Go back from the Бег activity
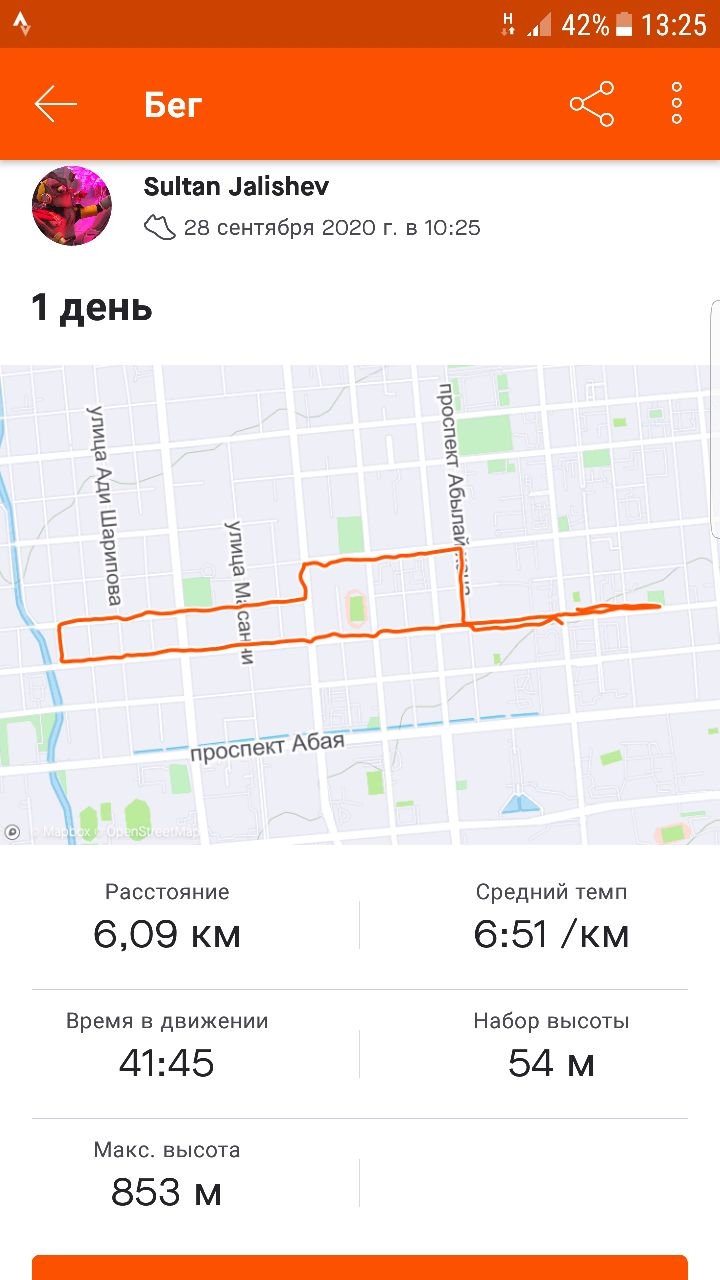 pyautogui.click(x=55, y=104)
